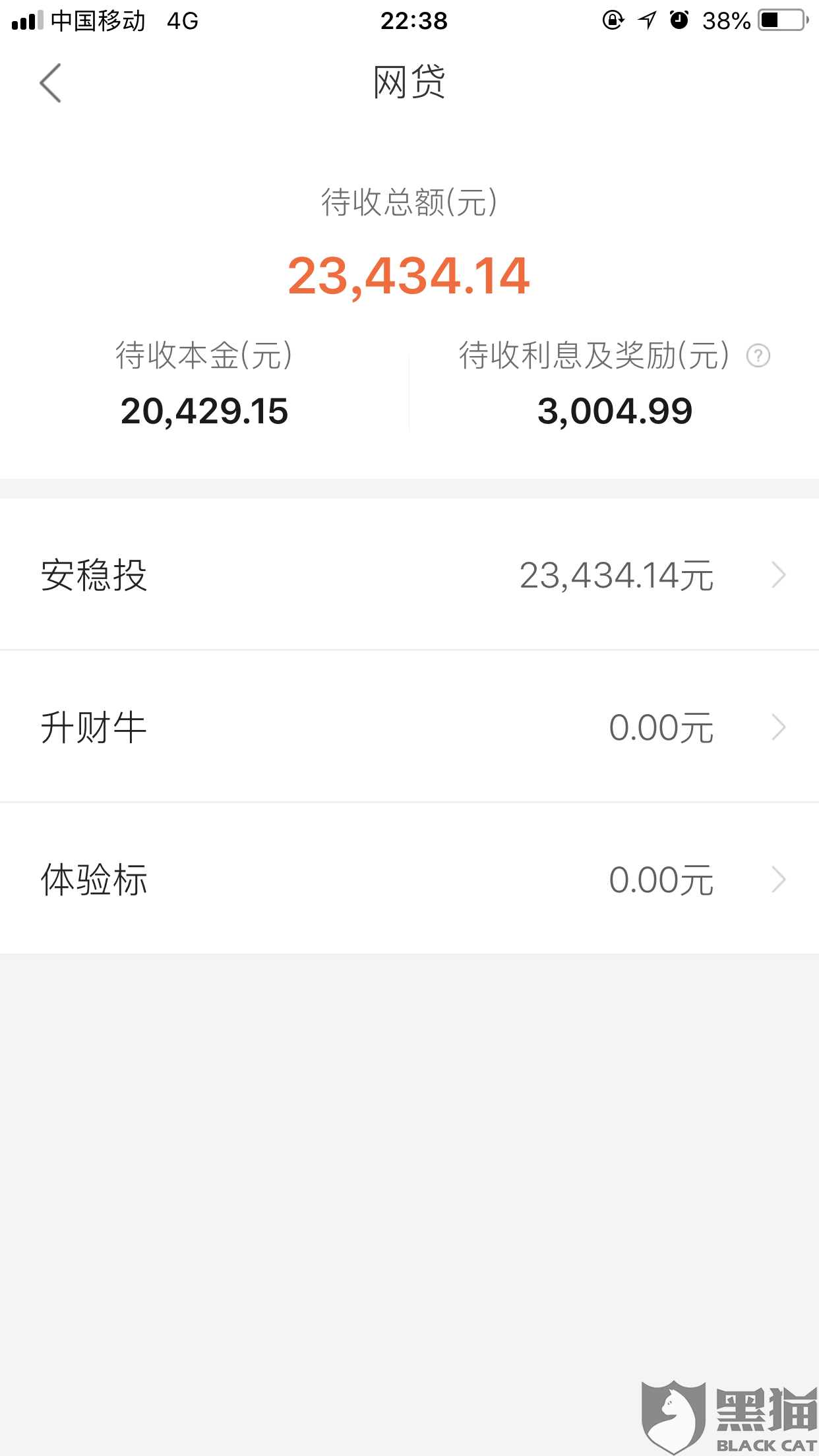Go back from the 网贷 page
Screen dimensions: 819x1456
(51, 83)
